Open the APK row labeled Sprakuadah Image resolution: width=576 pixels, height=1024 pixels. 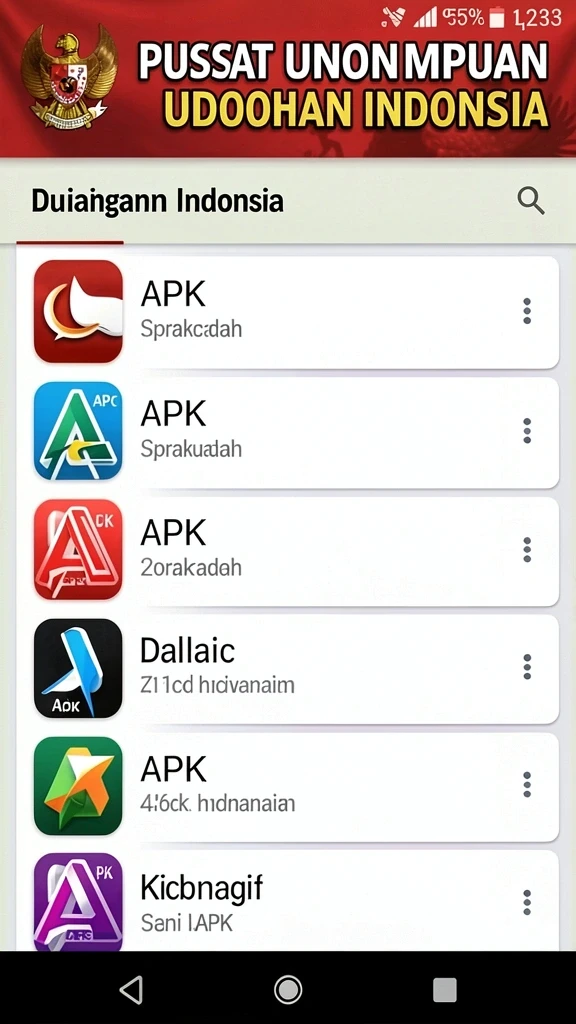pos(287,432)
